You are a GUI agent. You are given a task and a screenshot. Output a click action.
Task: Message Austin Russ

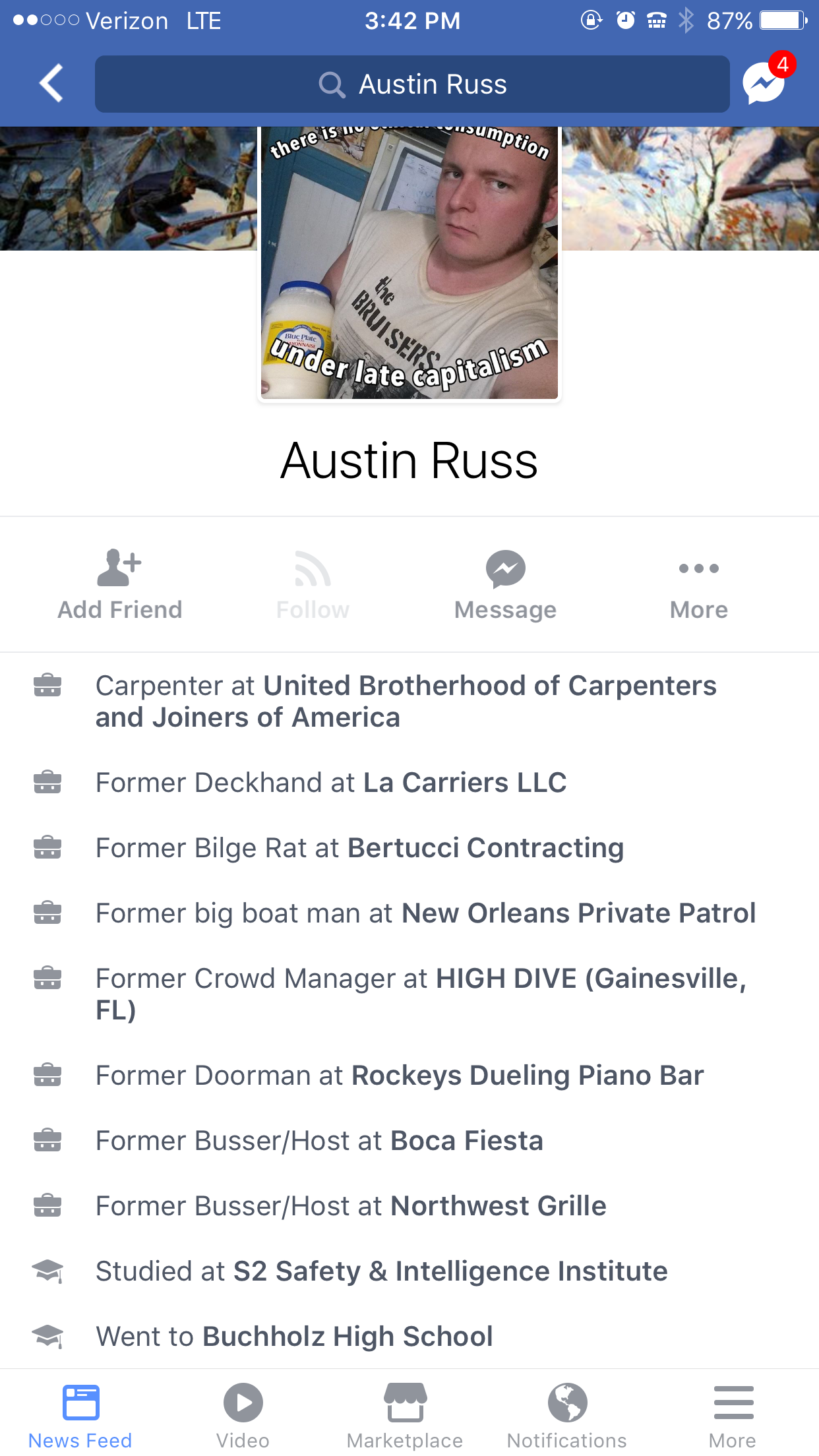(505, 584)
